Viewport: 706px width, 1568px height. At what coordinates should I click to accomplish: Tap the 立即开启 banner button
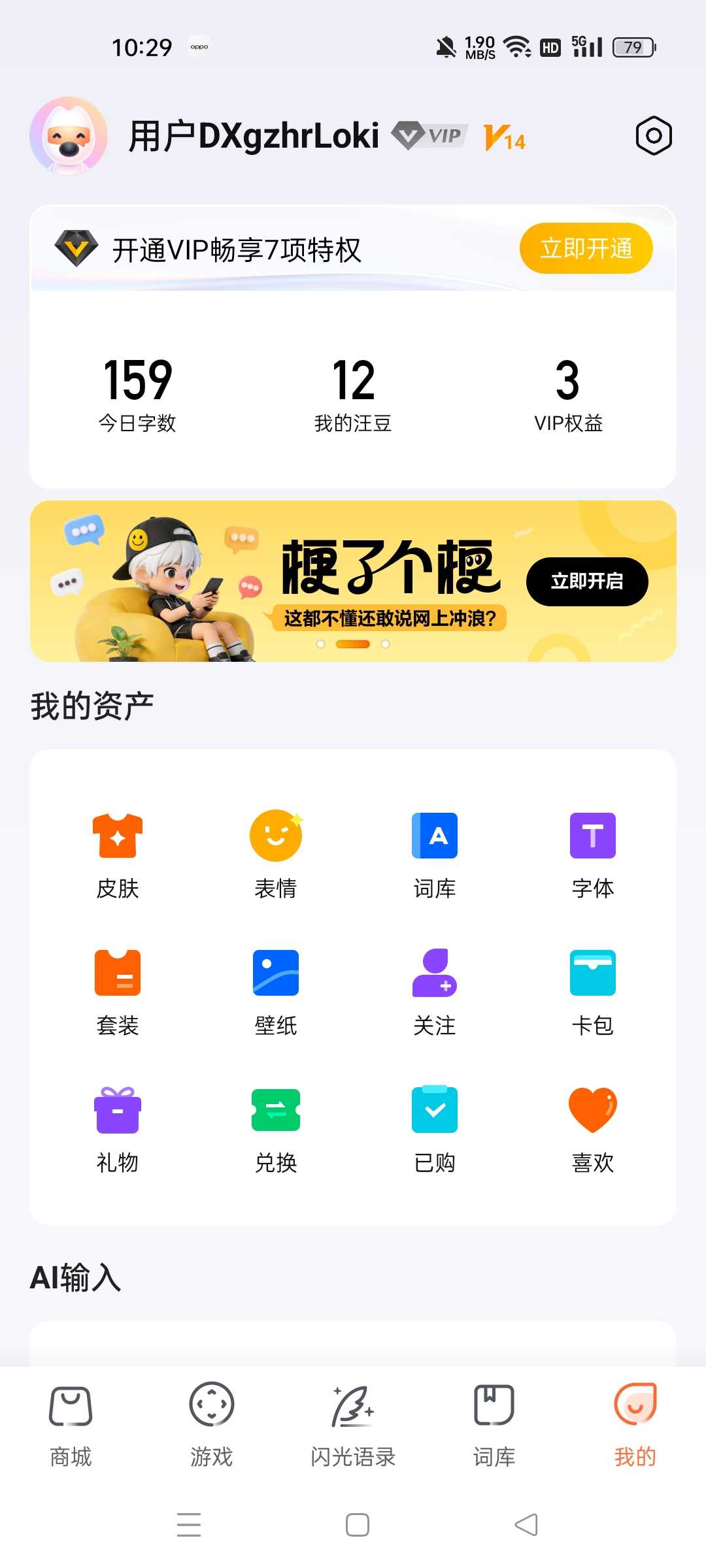coord(586,581)
